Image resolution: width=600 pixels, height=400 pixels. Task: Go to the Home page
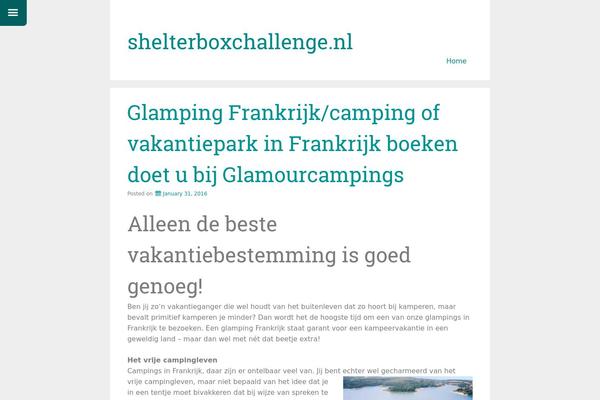(x=456, y=61)
